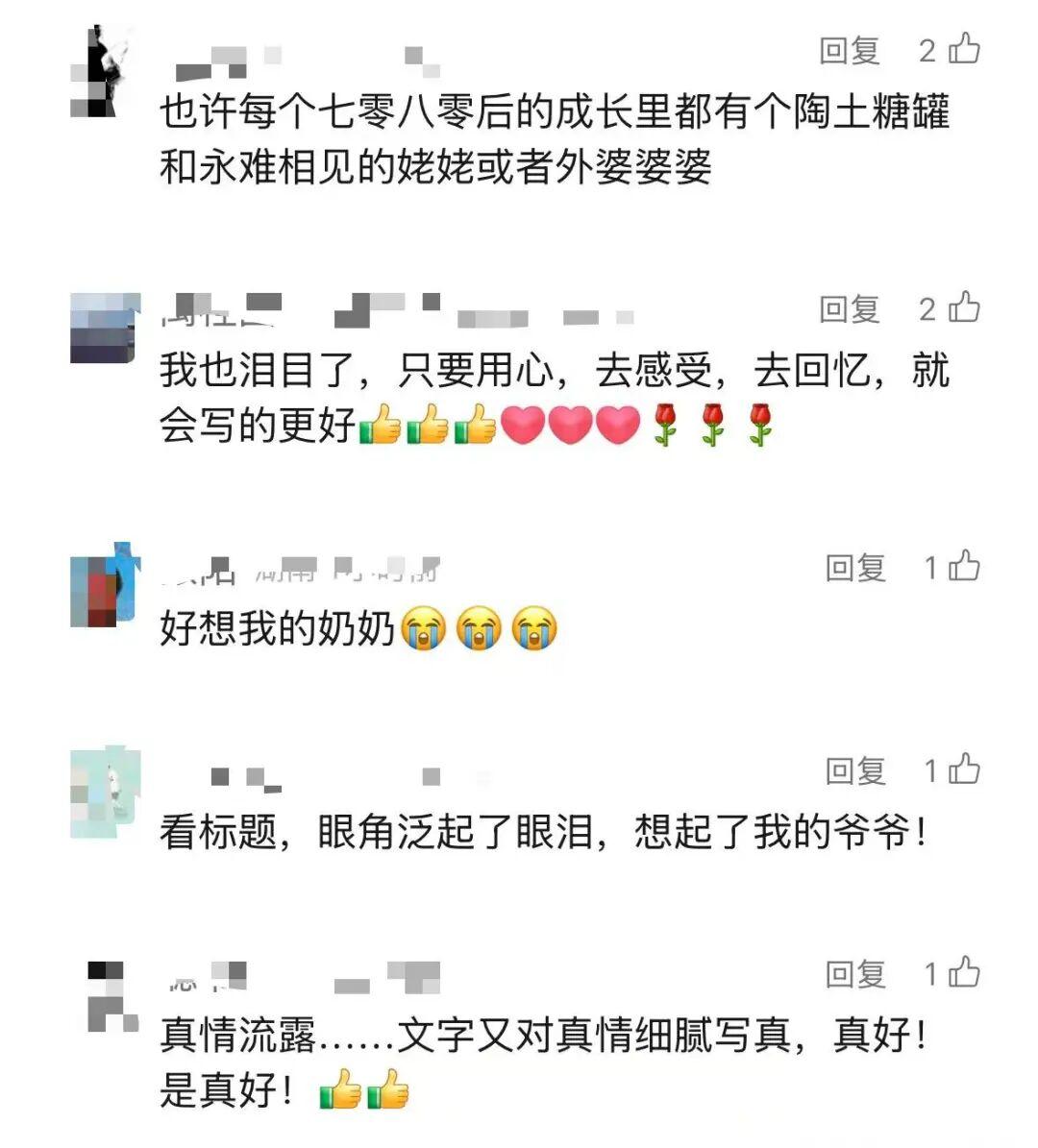1038x1148 pixels.
Task: Open avatar of the 我也泪目了 commenter
Action: (x=105, y=329)
